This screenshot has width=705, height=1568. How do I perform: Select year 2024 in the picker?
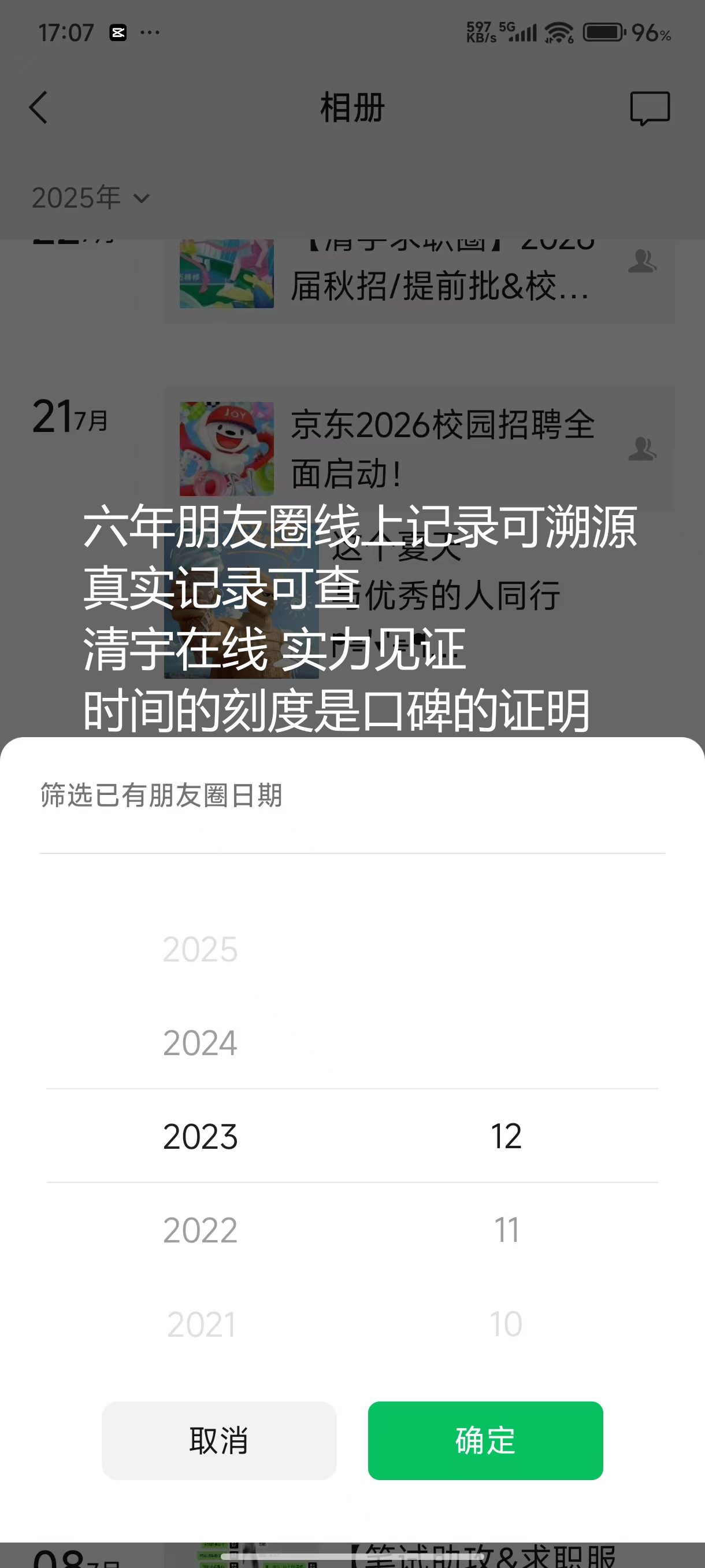click(x=200, y=1042)
